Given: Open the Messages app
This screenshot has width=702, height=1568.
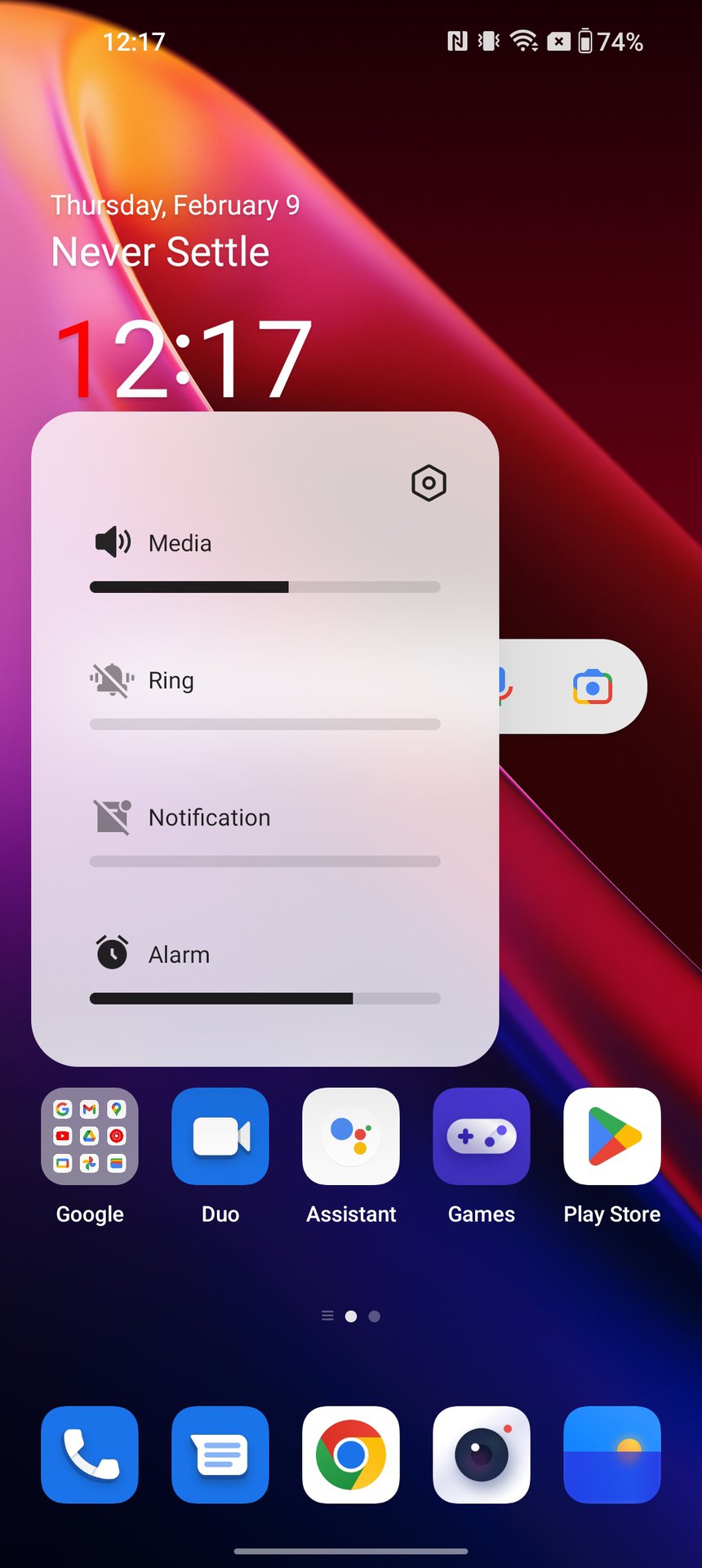Looking at the screenshot, I should tap(220, 1454).
